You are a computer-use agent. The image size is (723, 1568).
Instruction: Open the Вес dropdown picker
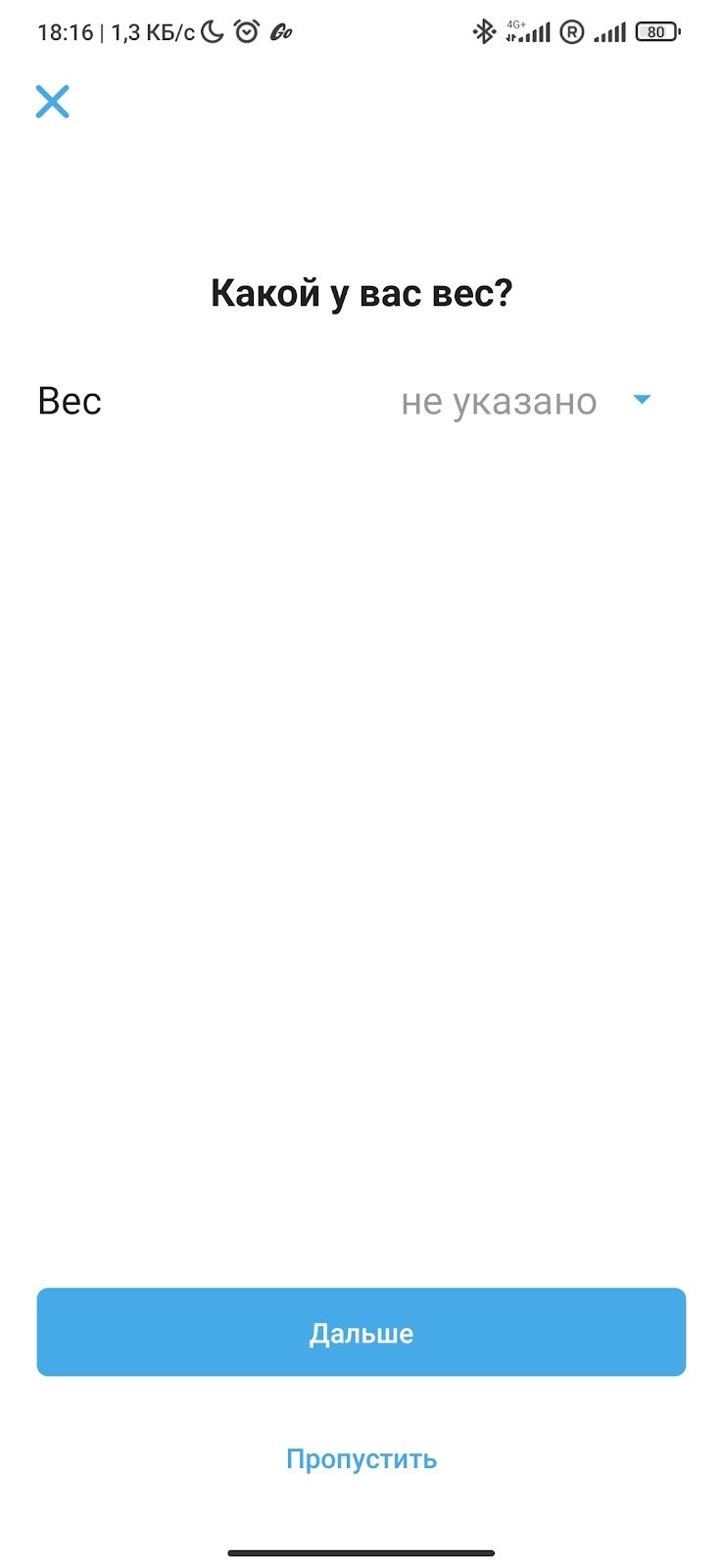pyautogui.click(x=526, y=401)
